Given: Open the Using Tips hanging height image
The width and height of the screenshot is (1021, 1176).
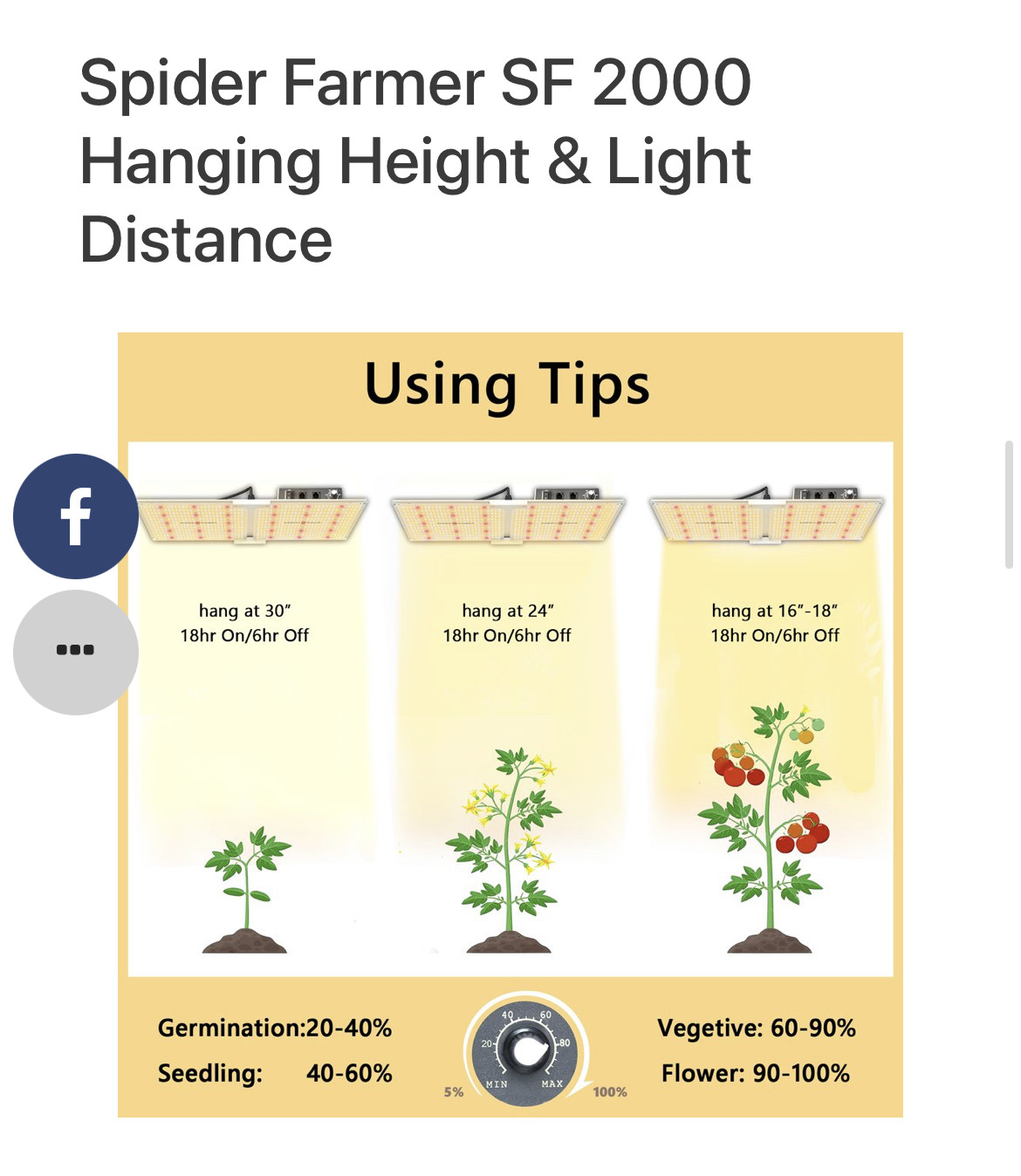Looking at the screenshot, I should click(x=510, y=724).
